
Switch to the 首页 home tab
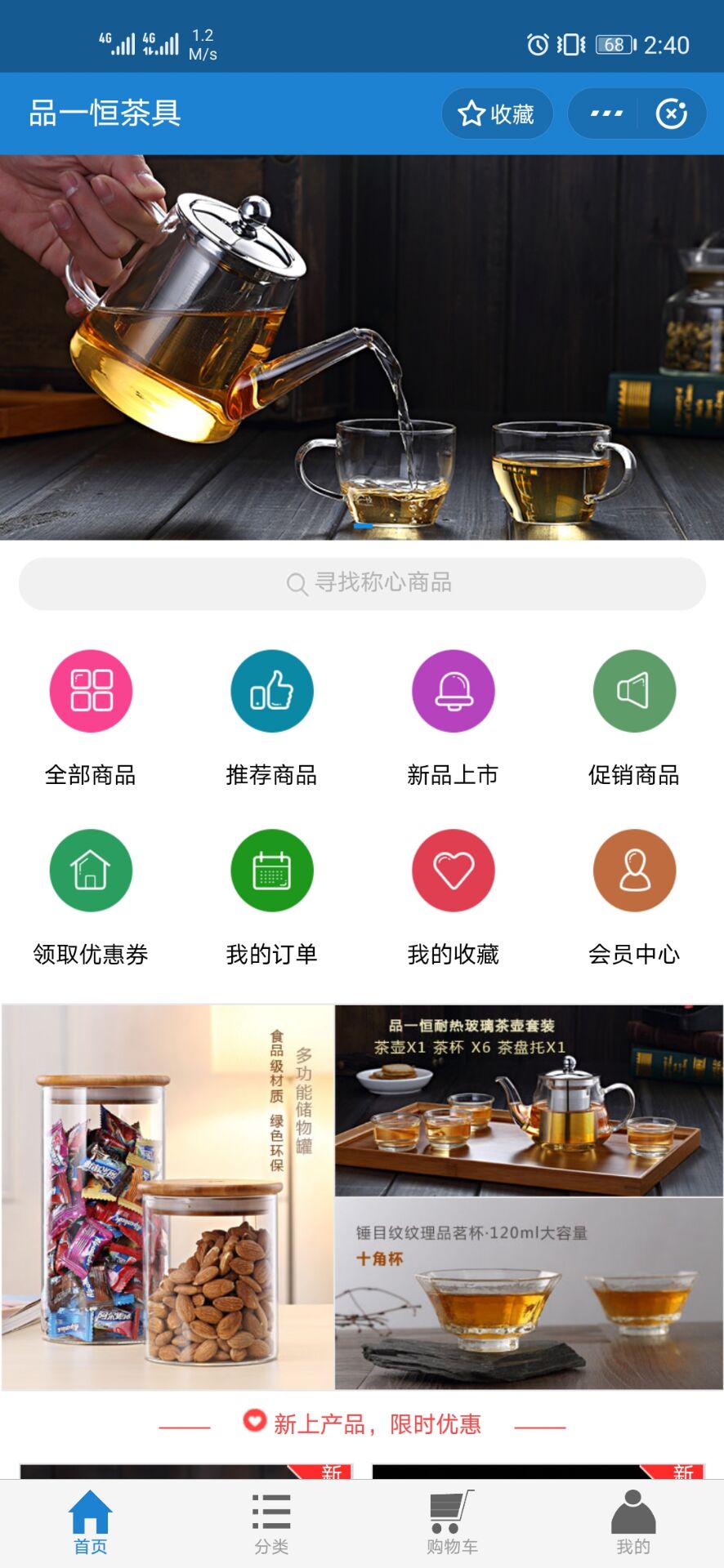point(91,1522)
